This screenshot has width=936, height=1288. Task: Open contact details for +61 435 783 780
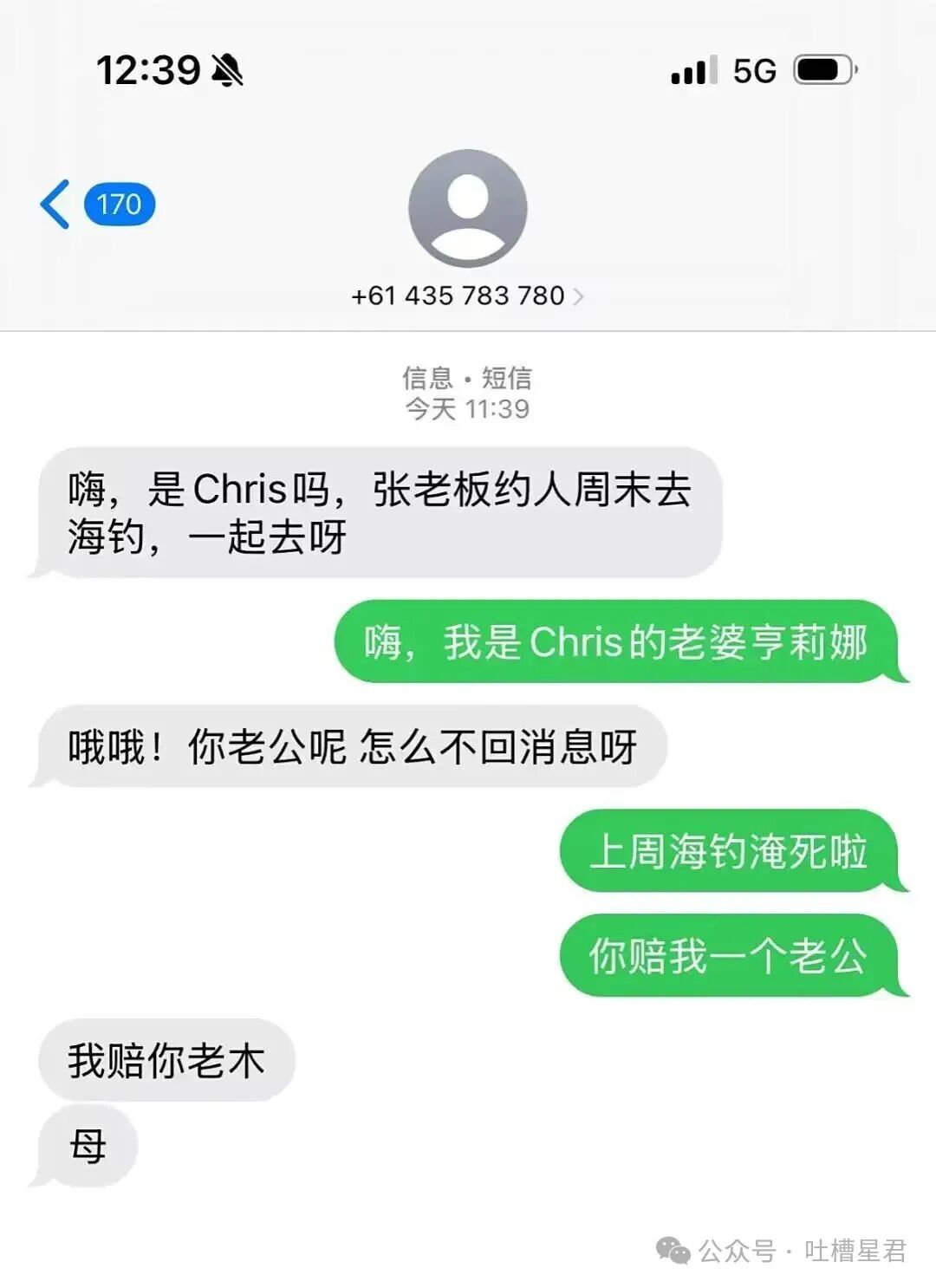(467, 296)
